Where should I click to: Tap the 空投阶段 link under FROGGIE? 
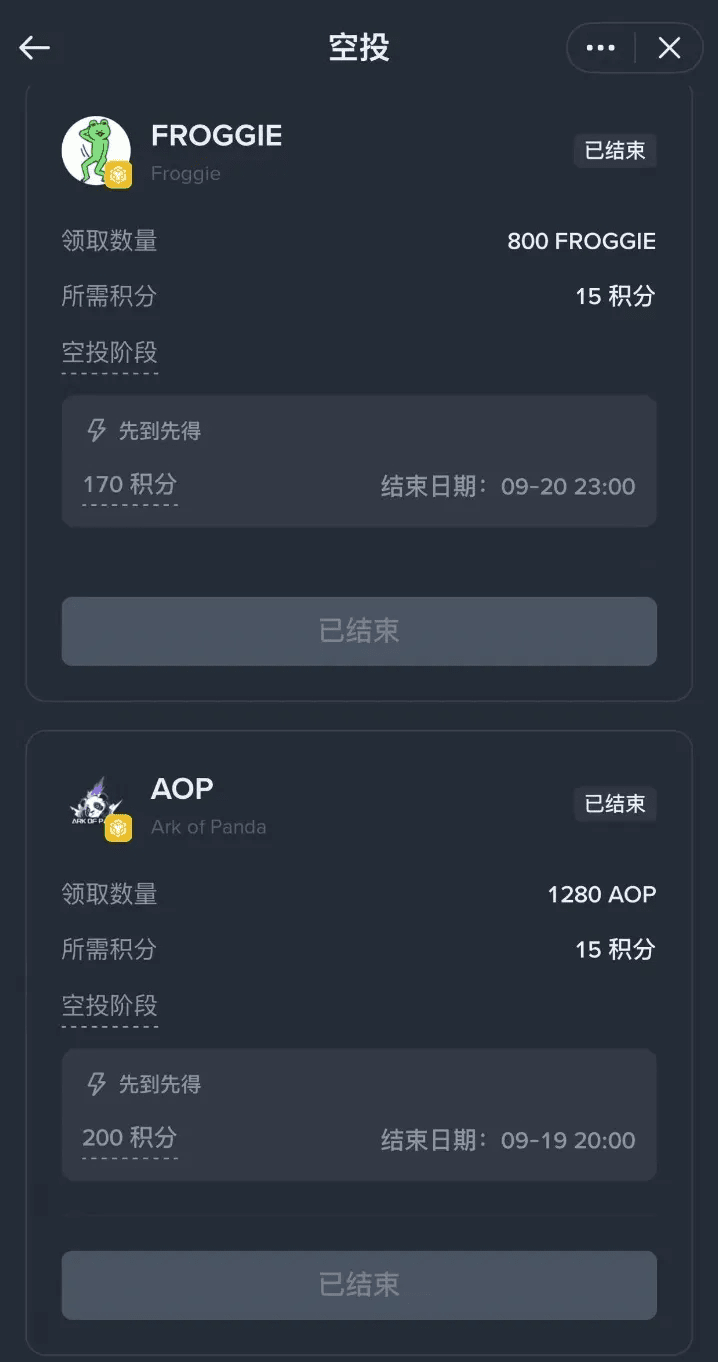[x=109, y=353]
